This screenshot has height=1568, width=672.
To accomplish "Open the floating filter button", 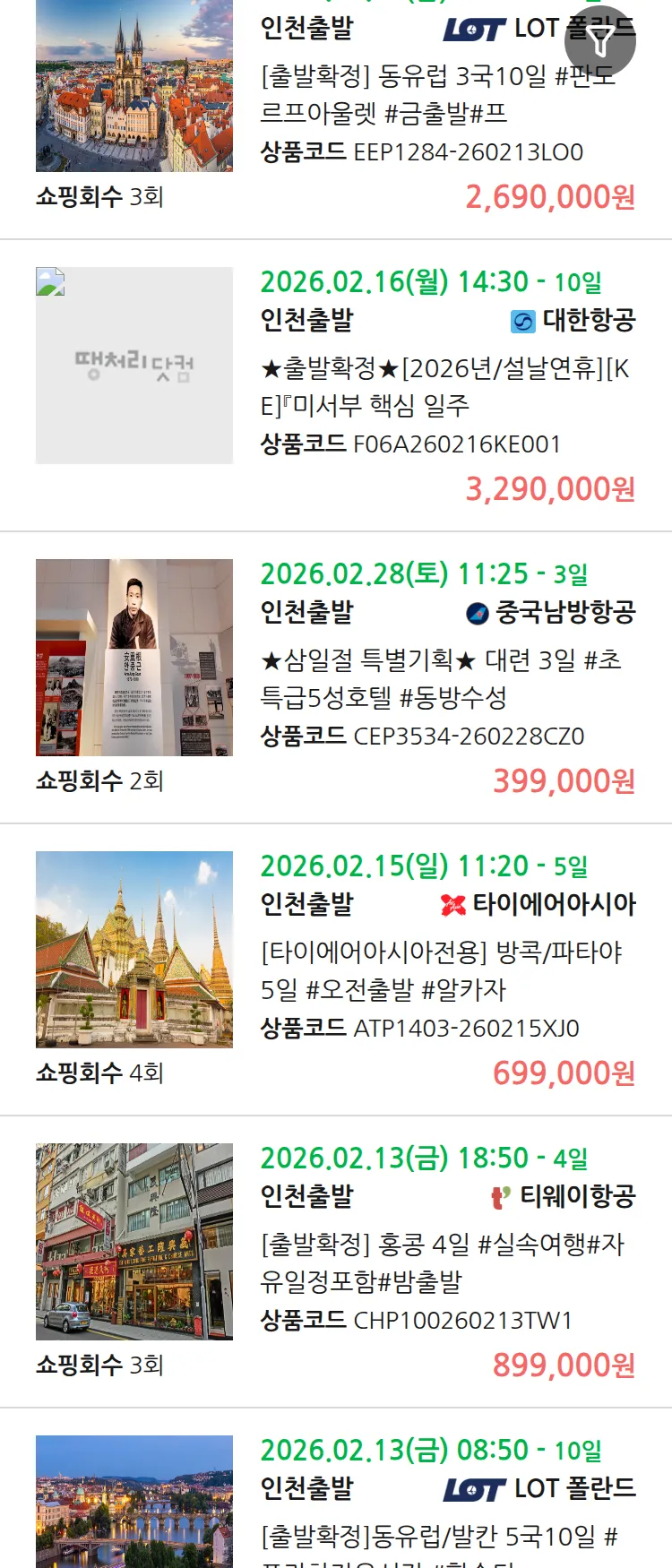I will 600,41.
